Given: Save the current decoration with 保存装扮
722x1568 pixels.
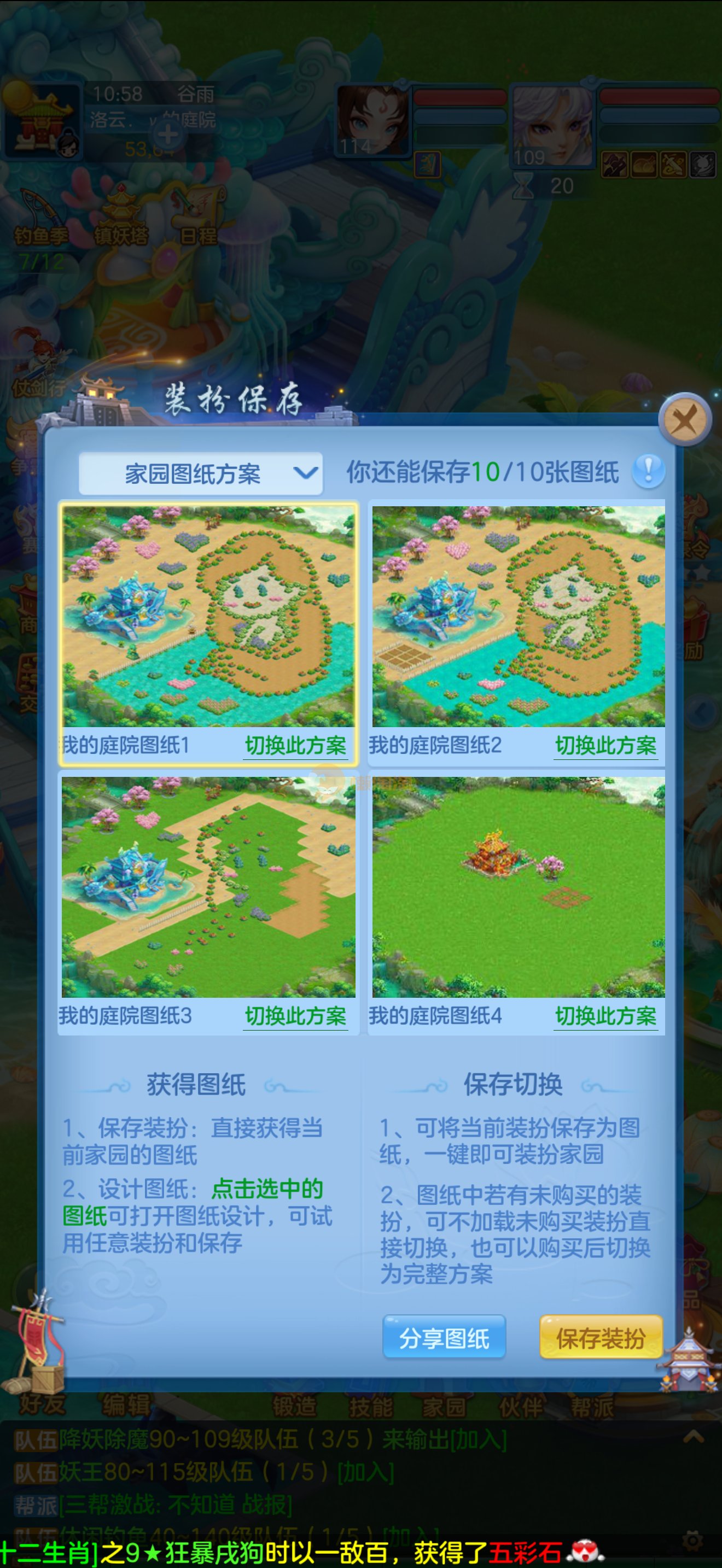Looking at the screenshot, I should tap(600, 1337).
